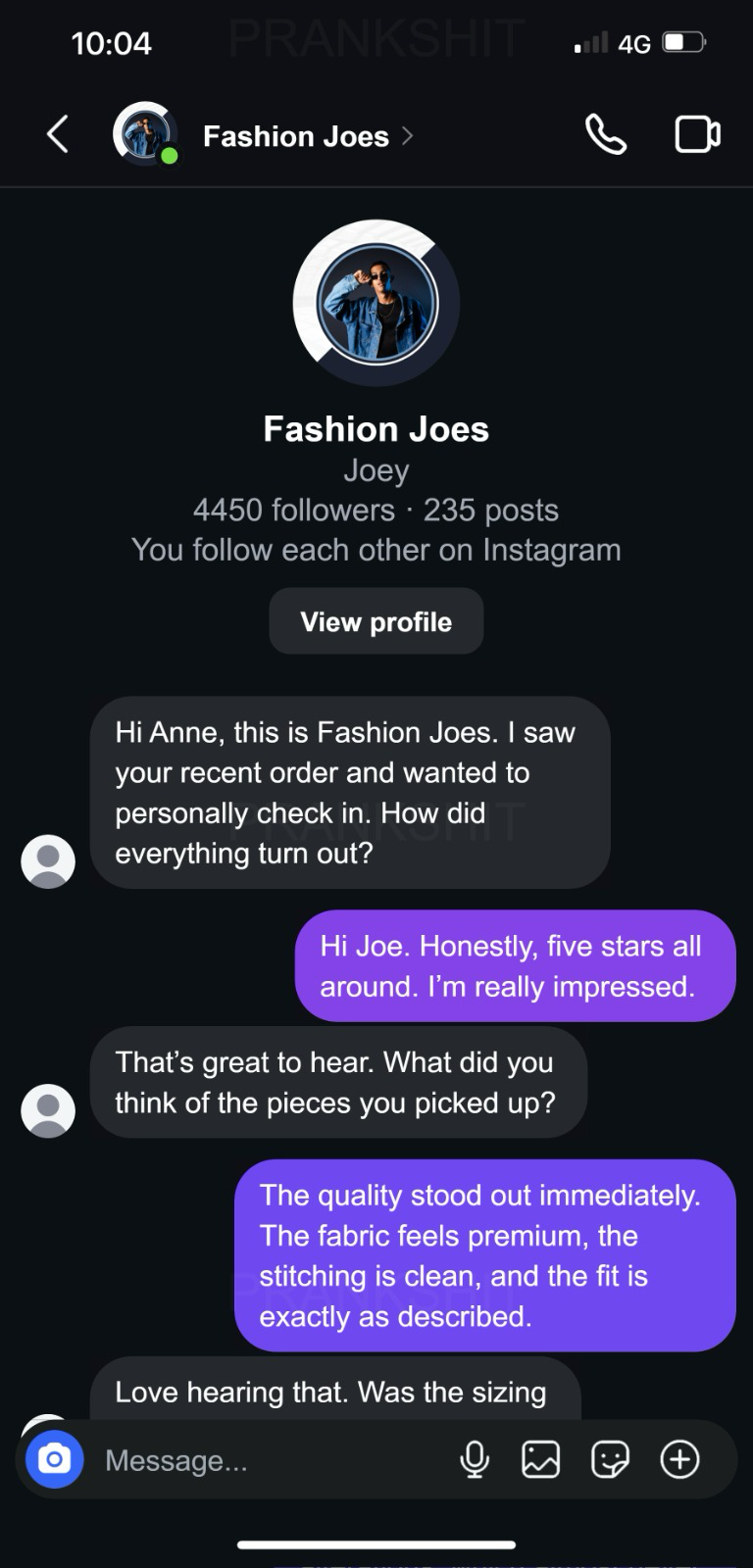
Task: Tap the avatar beside the first received message
Action: pos(47,860)
